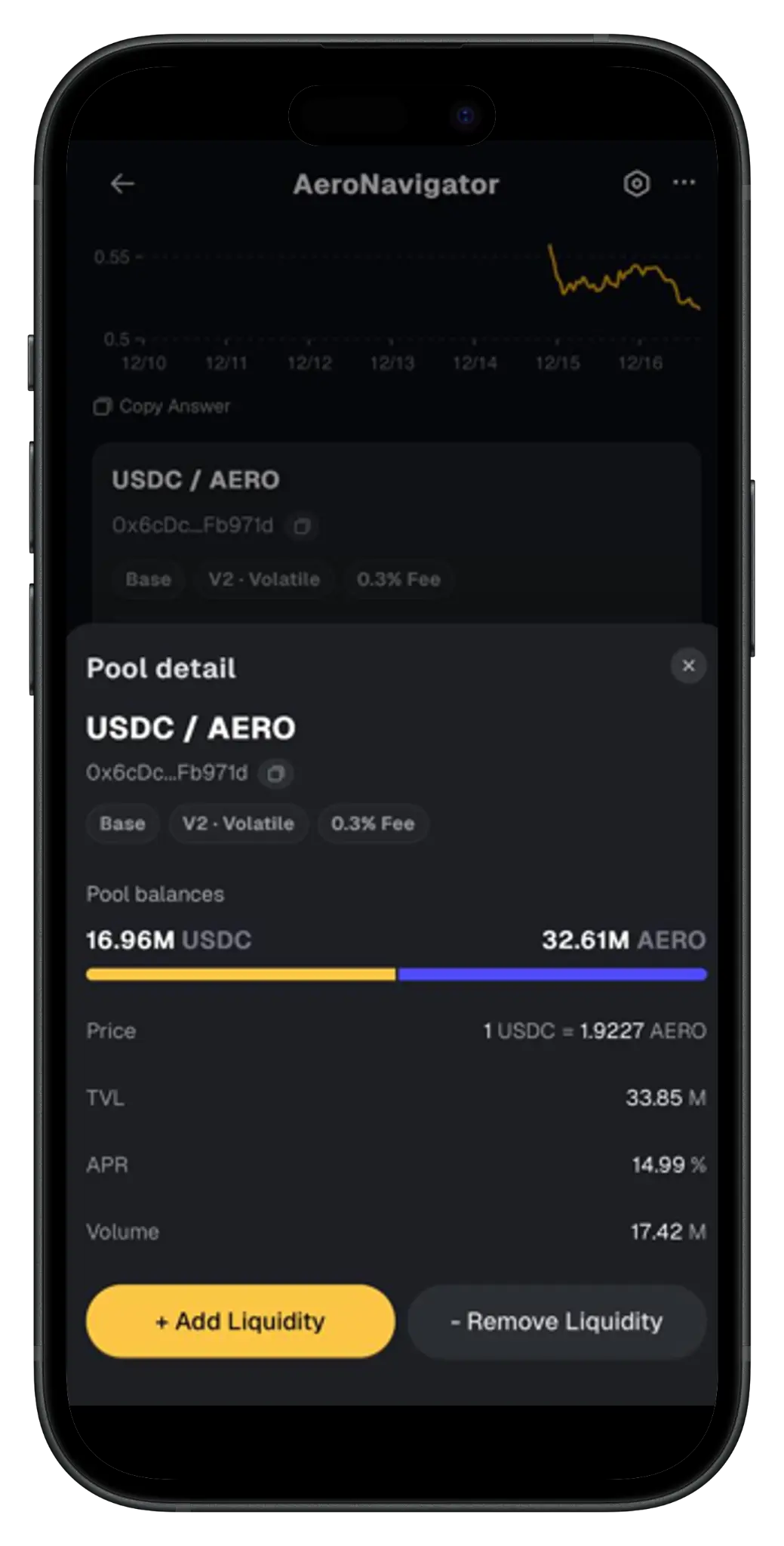Copy the contract address in Pool detail
The width and height of the screenshot is (784, 1546).
[276, 774]
